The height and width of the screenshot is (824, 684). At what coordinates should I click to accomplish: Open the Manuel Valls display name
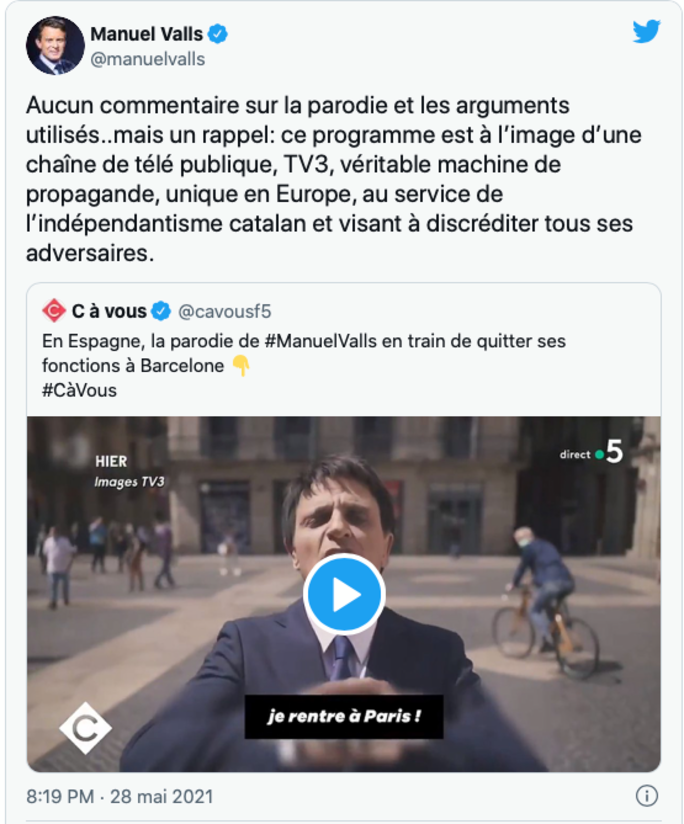click(x=146, y=34)
